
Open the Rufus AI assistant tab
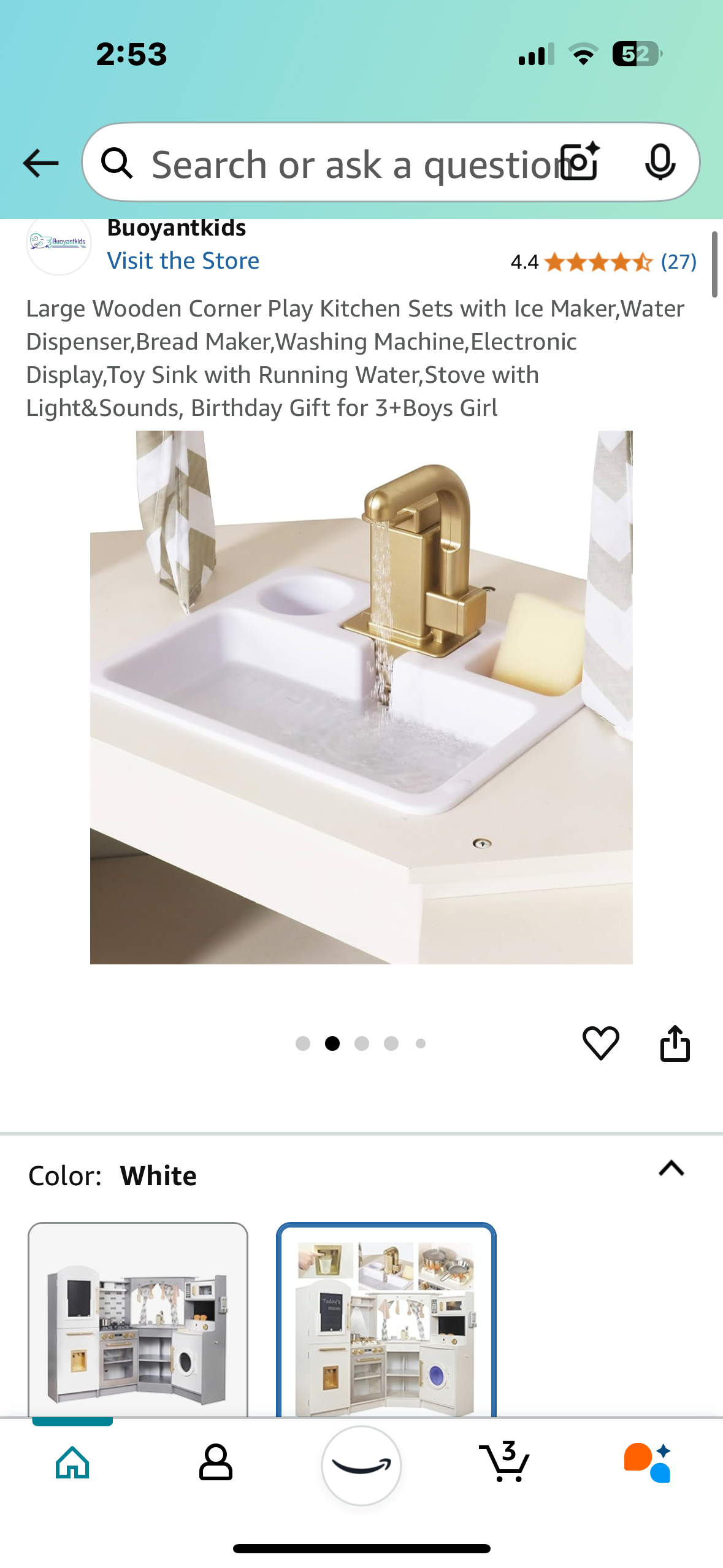(x=648, y=1462)
